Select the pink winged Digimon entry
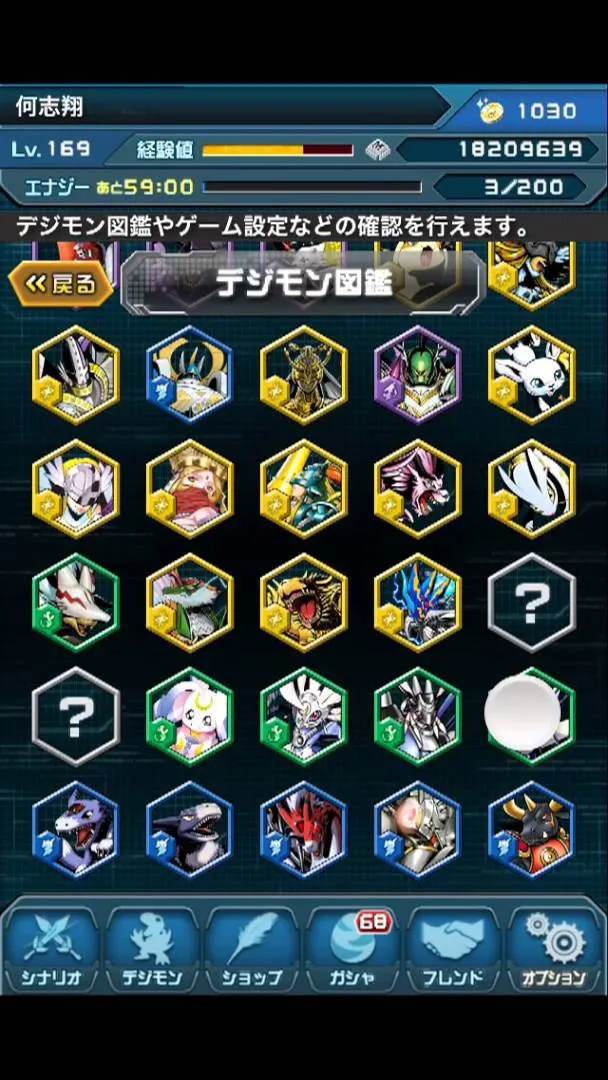This screenshot has width=608, height=1080. [418, 489]
